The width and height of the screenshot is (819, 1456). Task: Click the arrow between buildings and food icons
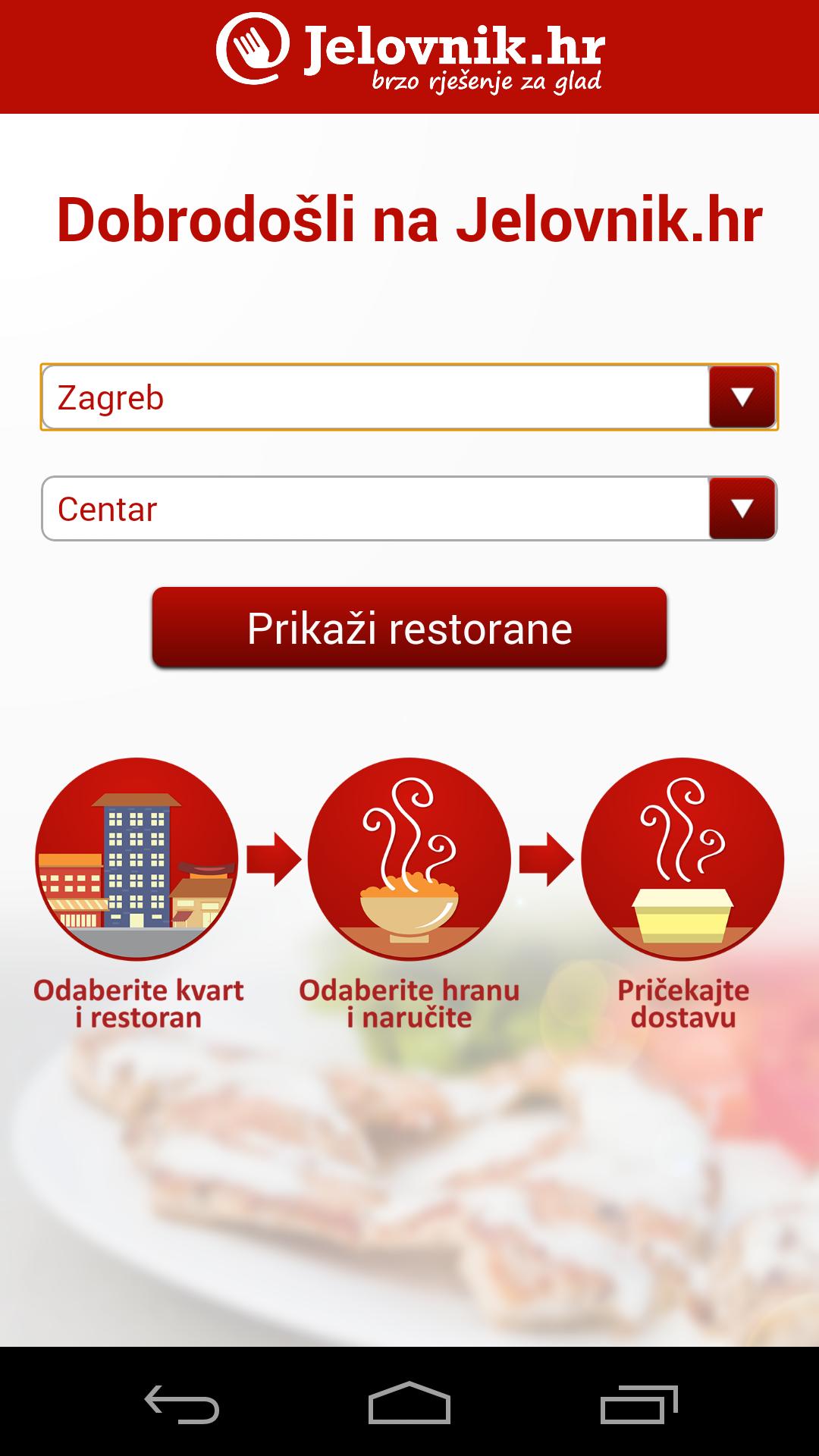pos(275,859)
